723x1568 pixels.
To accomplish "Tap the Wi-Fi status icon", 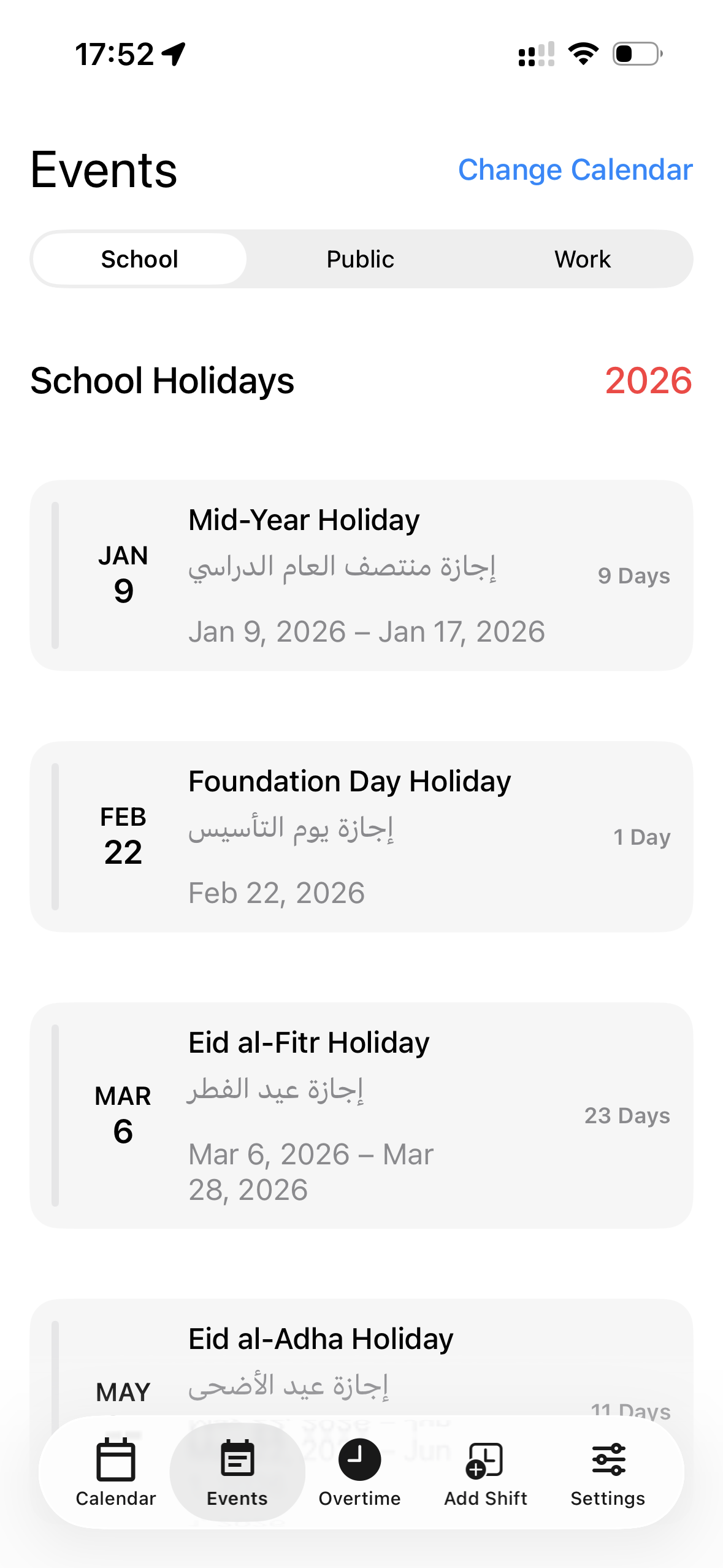I will pyautogui.click(x=583, y=54).
